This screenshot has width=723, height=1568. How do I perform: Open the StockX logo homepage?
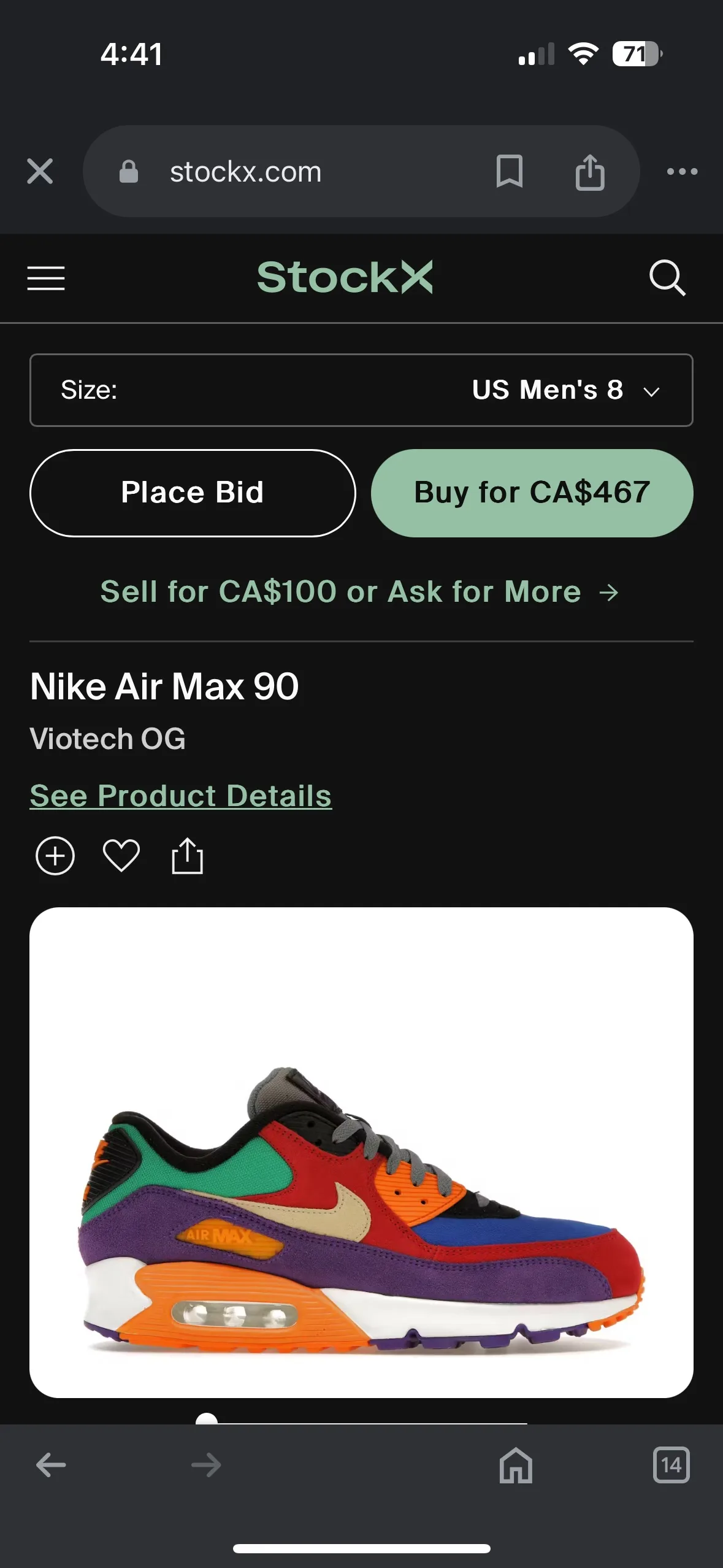click(x=346, y=277)
